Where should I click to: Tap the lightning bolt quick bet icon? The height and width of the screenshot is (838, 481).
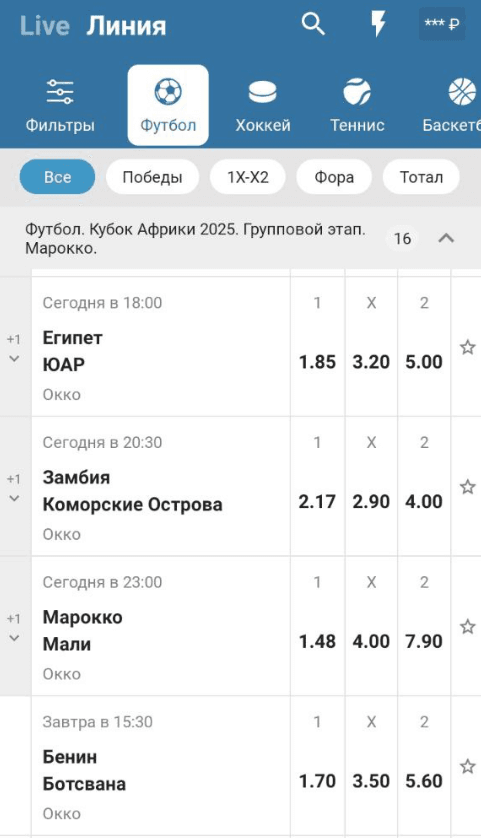click(x=378, y=24)
